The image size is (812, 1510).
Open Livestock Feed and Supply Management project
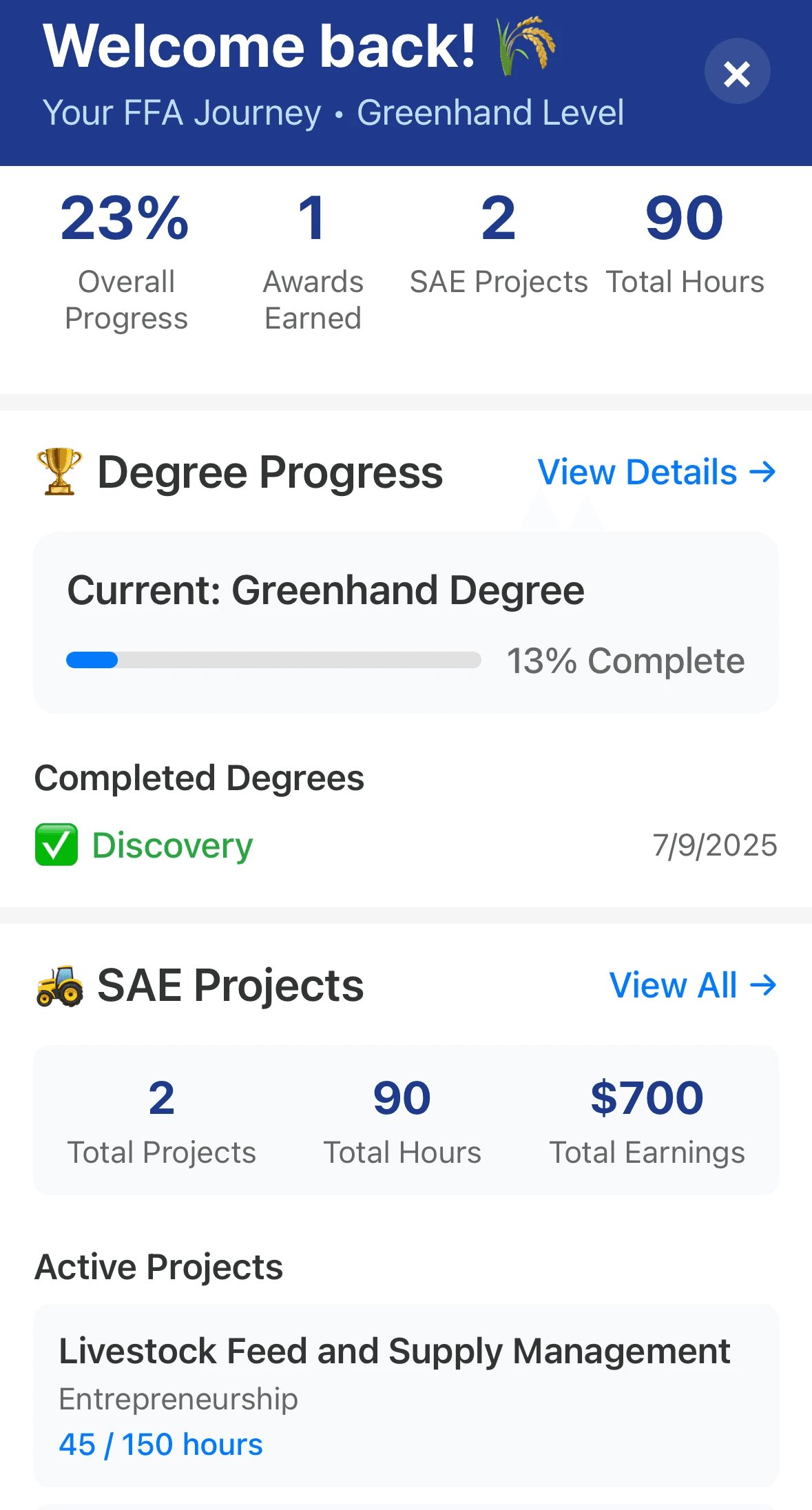tap(406, 1395)
